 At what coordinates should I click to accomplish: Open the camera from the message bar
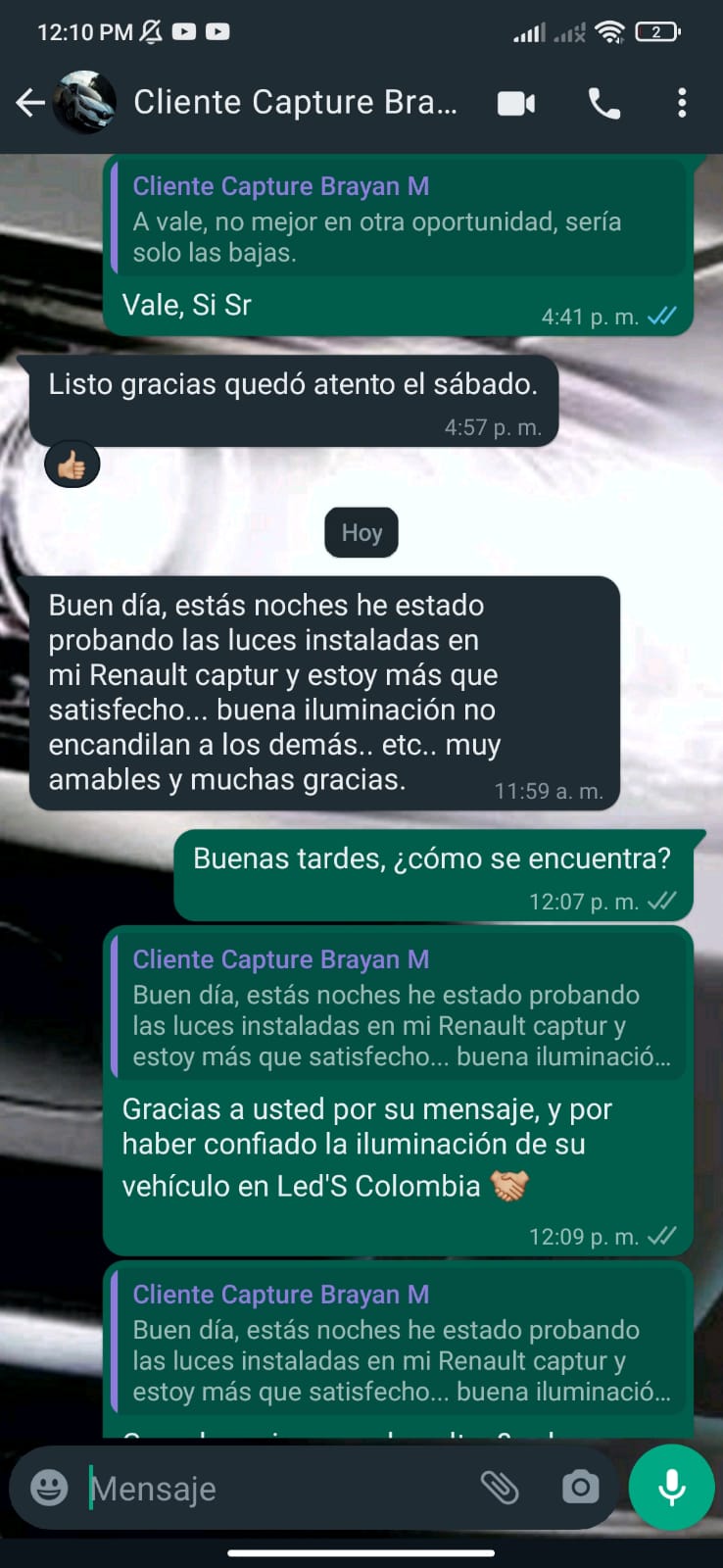[x=580, y=1488]
